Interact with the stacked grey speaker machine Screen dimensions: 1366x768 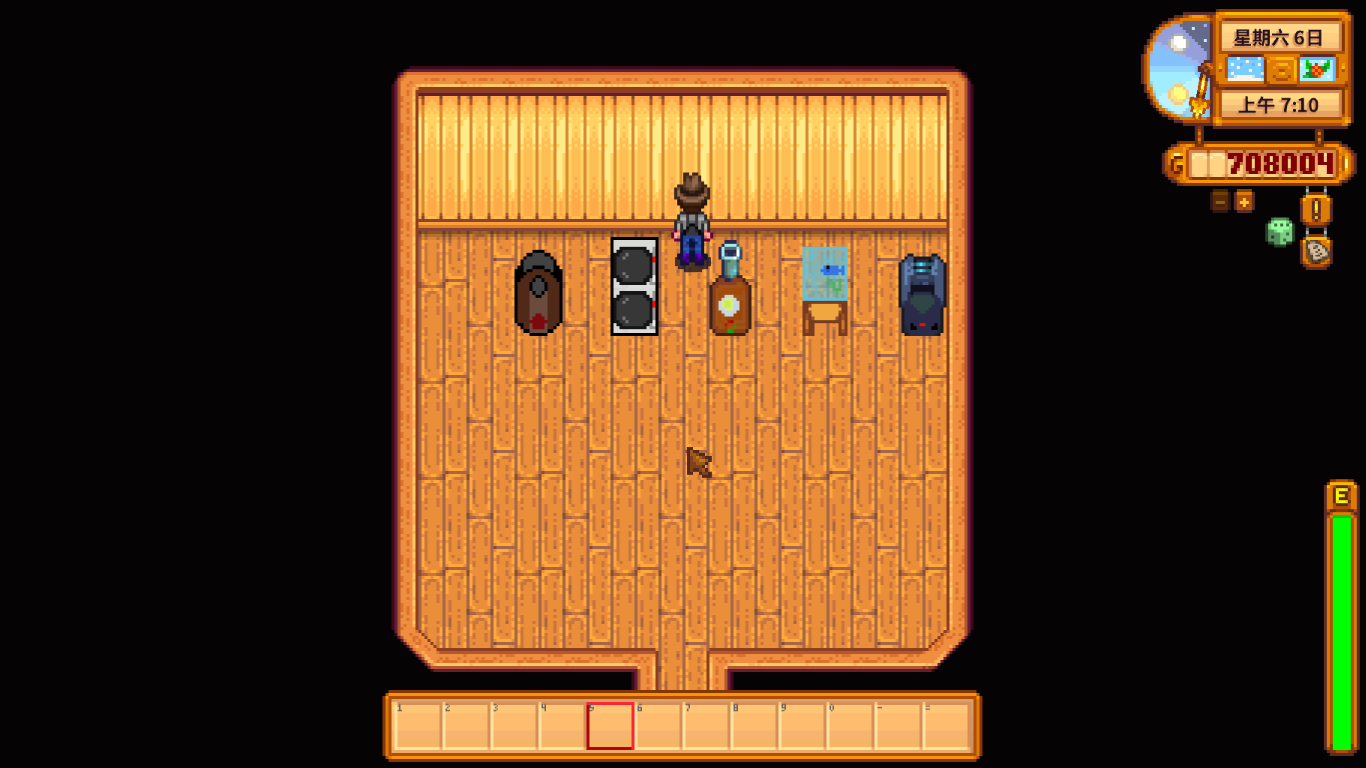tap(634, 286)
